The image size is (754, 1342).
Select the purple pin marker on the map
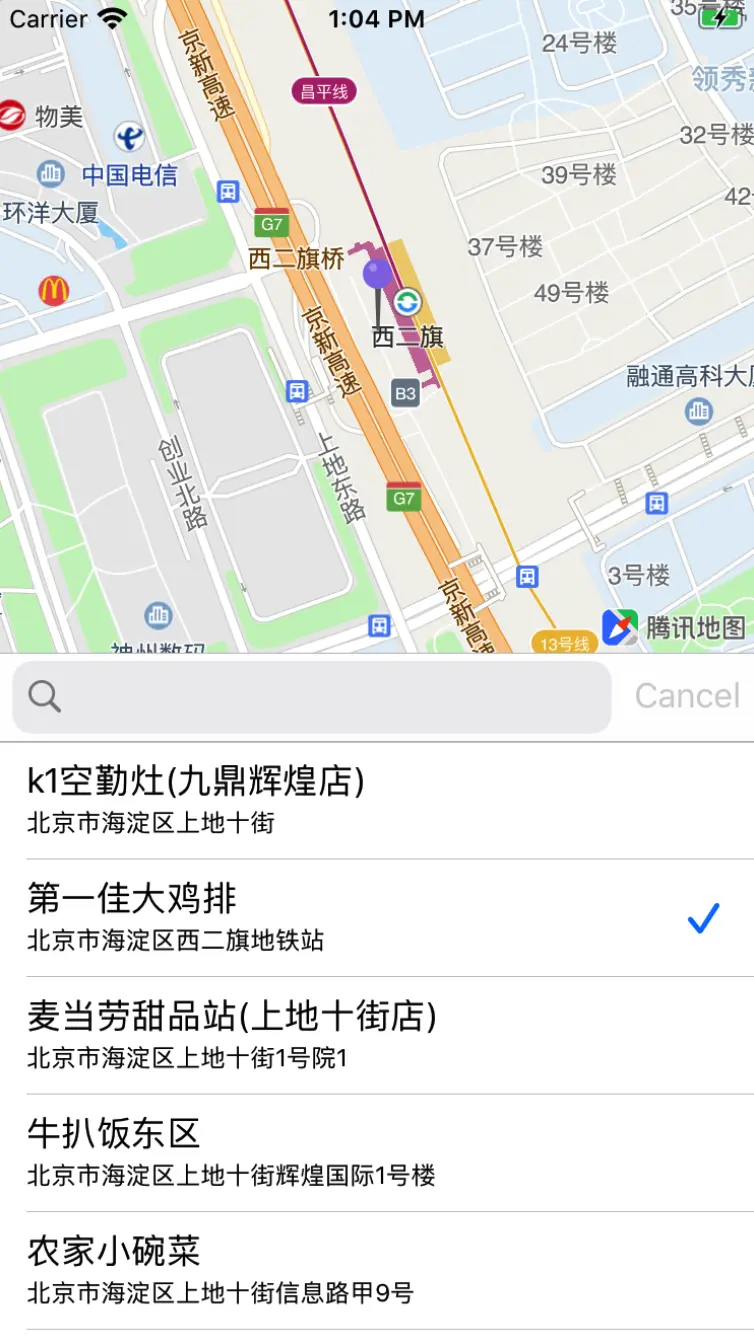375,272
